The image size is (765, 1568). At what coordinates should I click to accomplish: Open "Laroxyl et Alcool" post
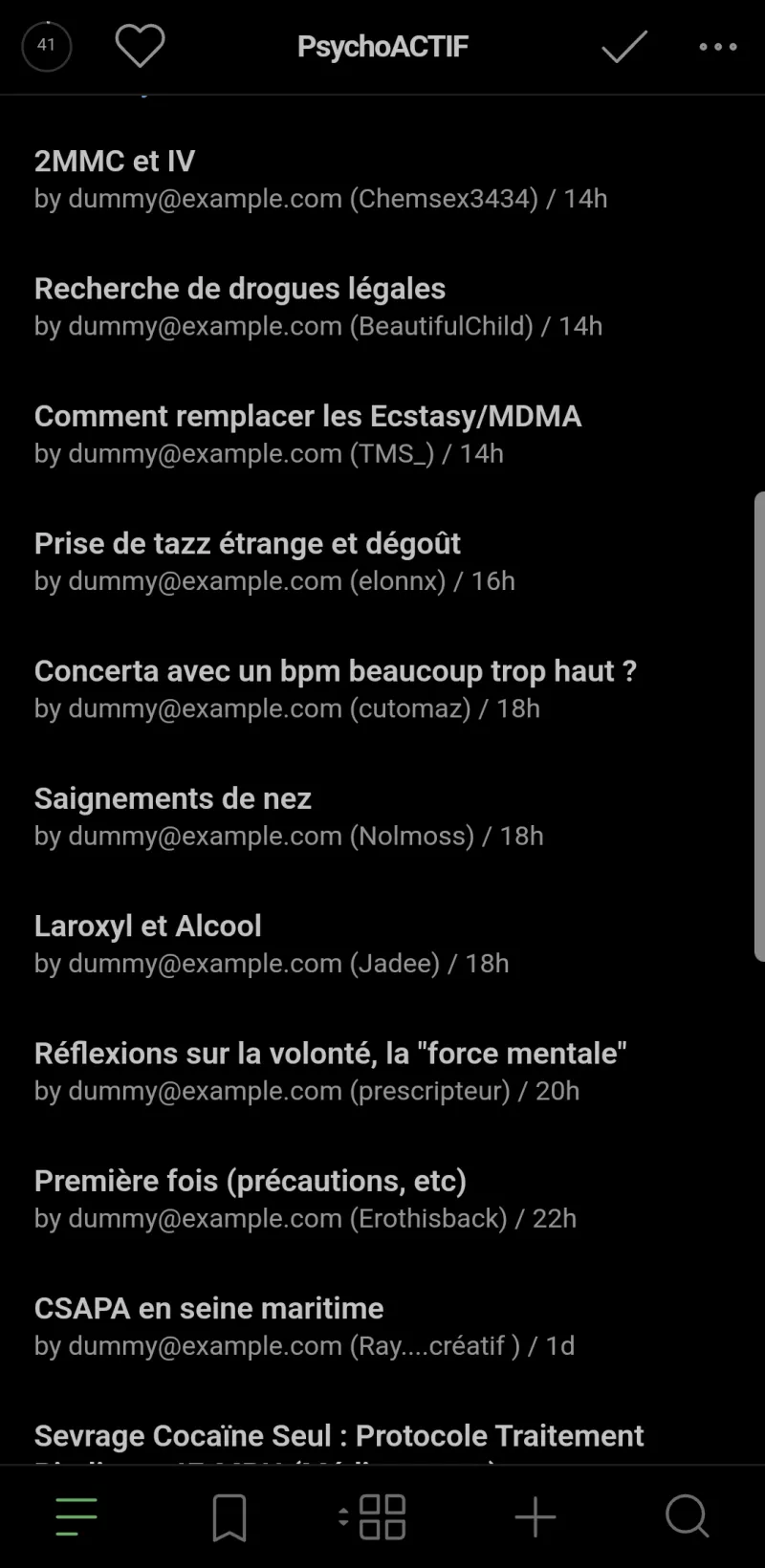click(148, 926)
